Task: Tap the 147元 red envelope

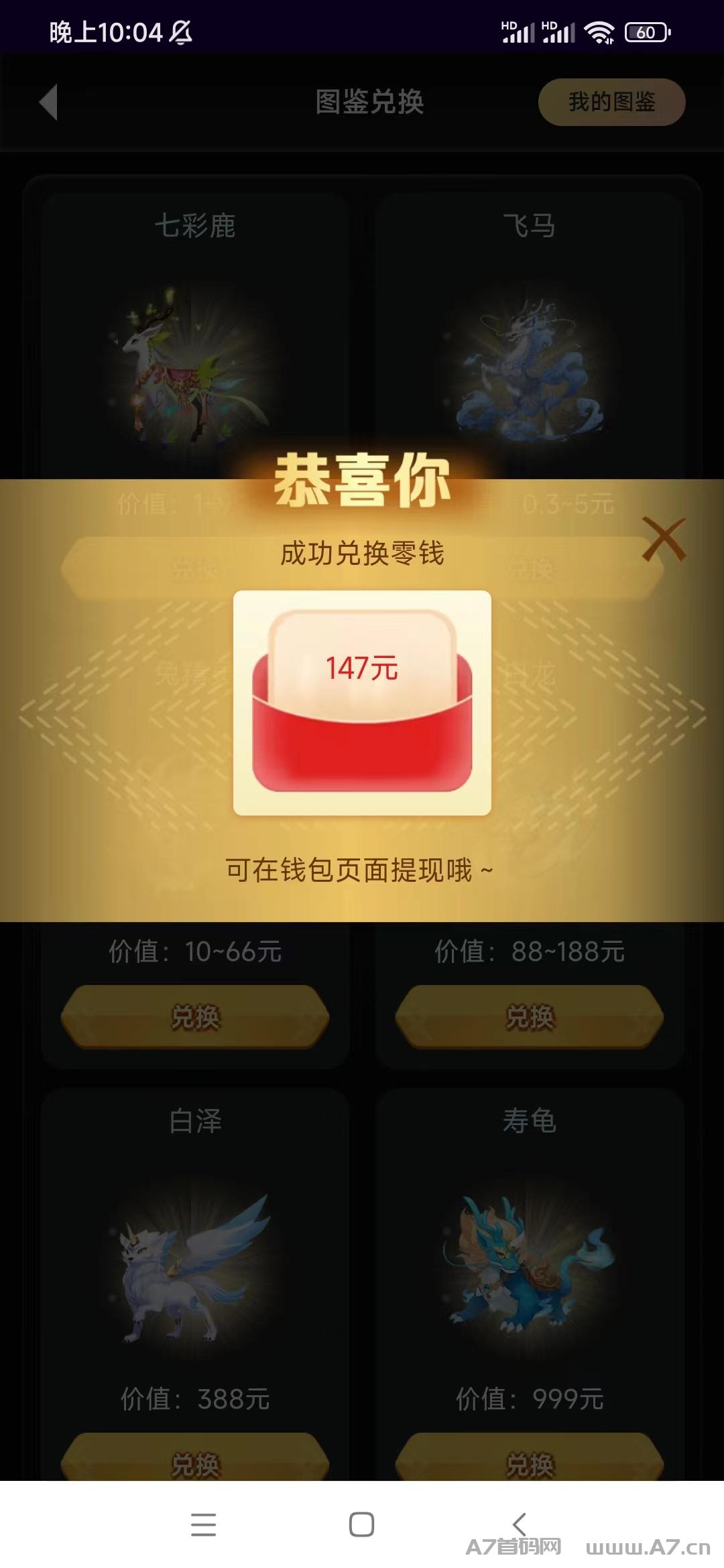Action: coord(362,702)
